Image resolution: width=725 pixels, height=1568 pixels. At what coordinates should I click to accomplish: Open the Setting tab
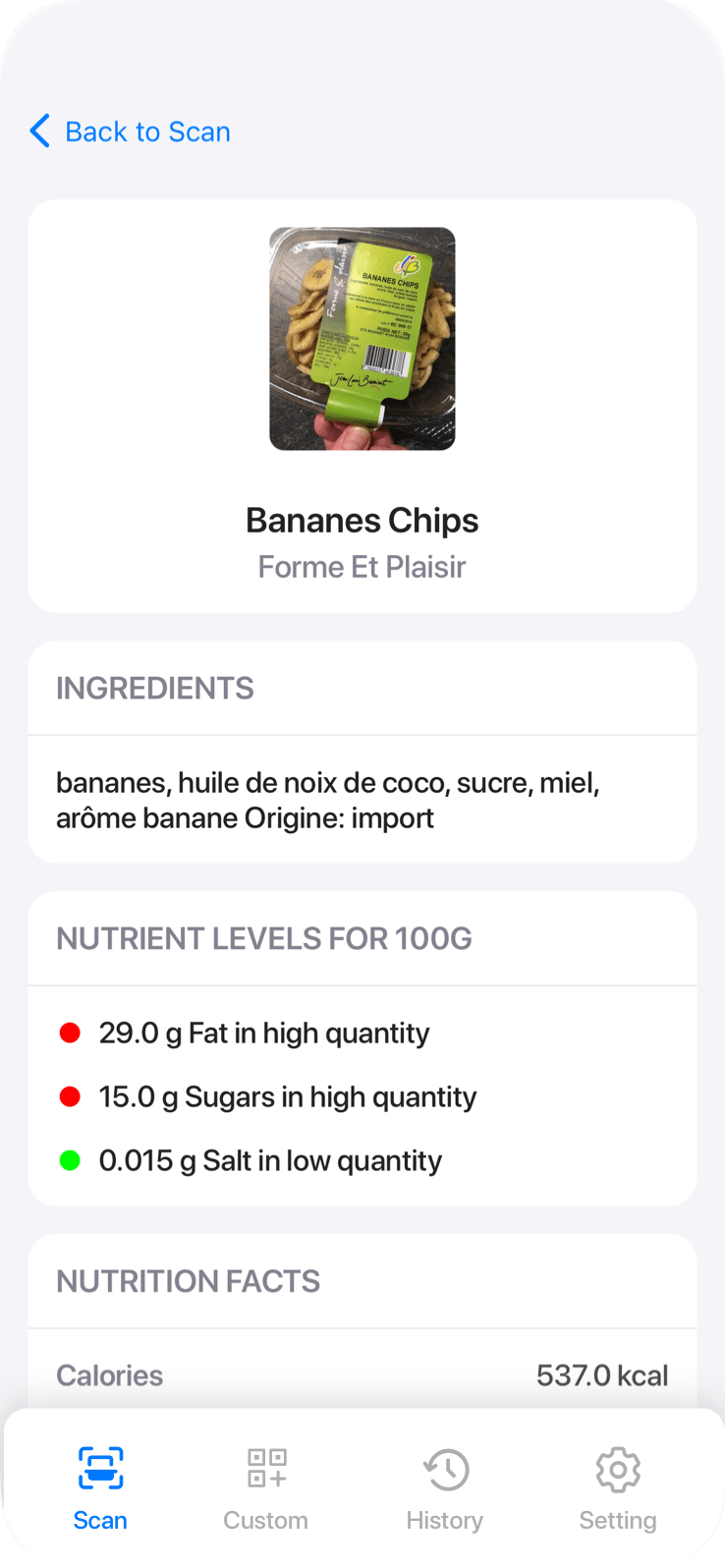618,1488
